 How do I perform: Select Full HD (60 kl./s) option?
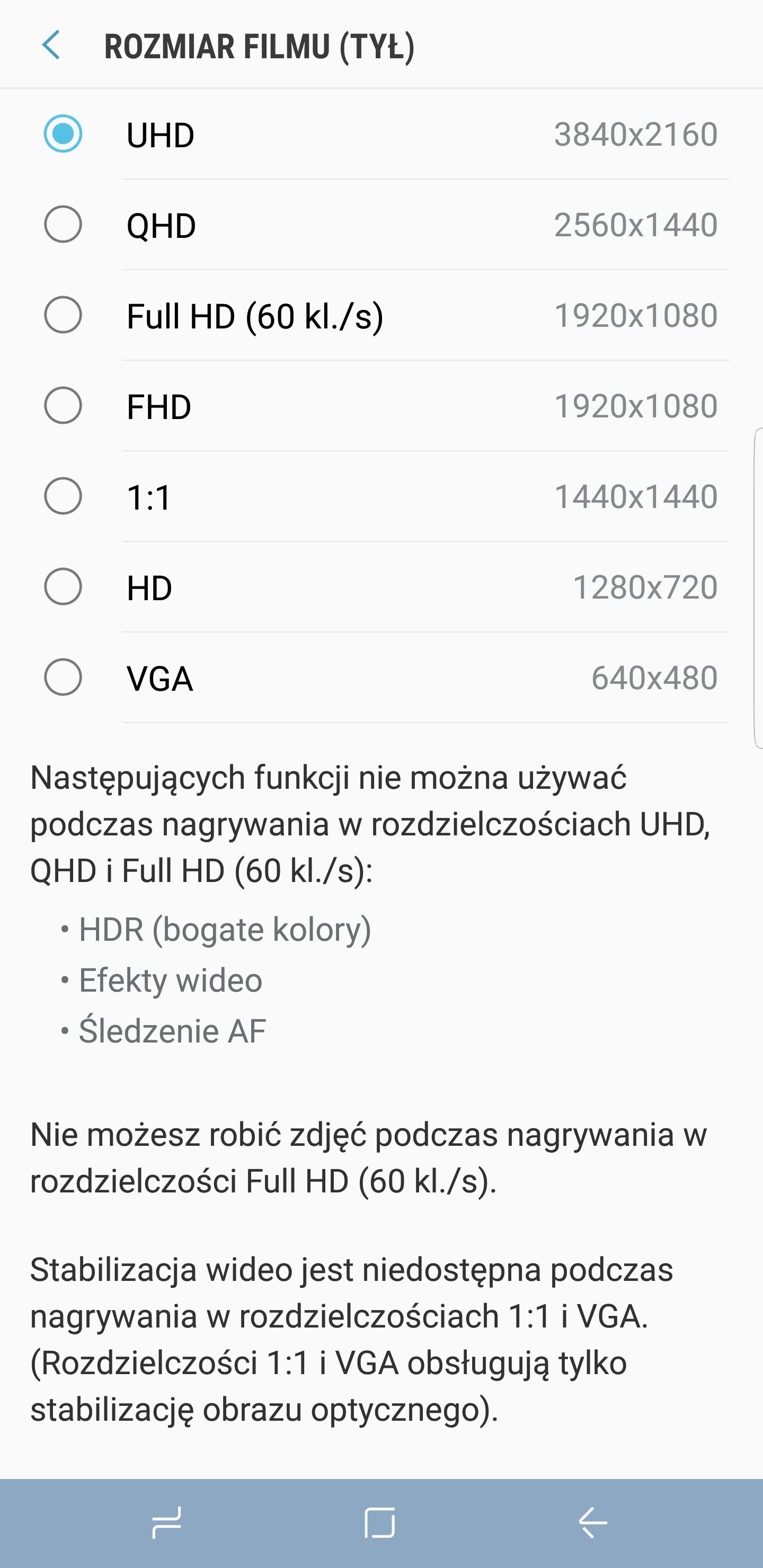coord(381,315)
